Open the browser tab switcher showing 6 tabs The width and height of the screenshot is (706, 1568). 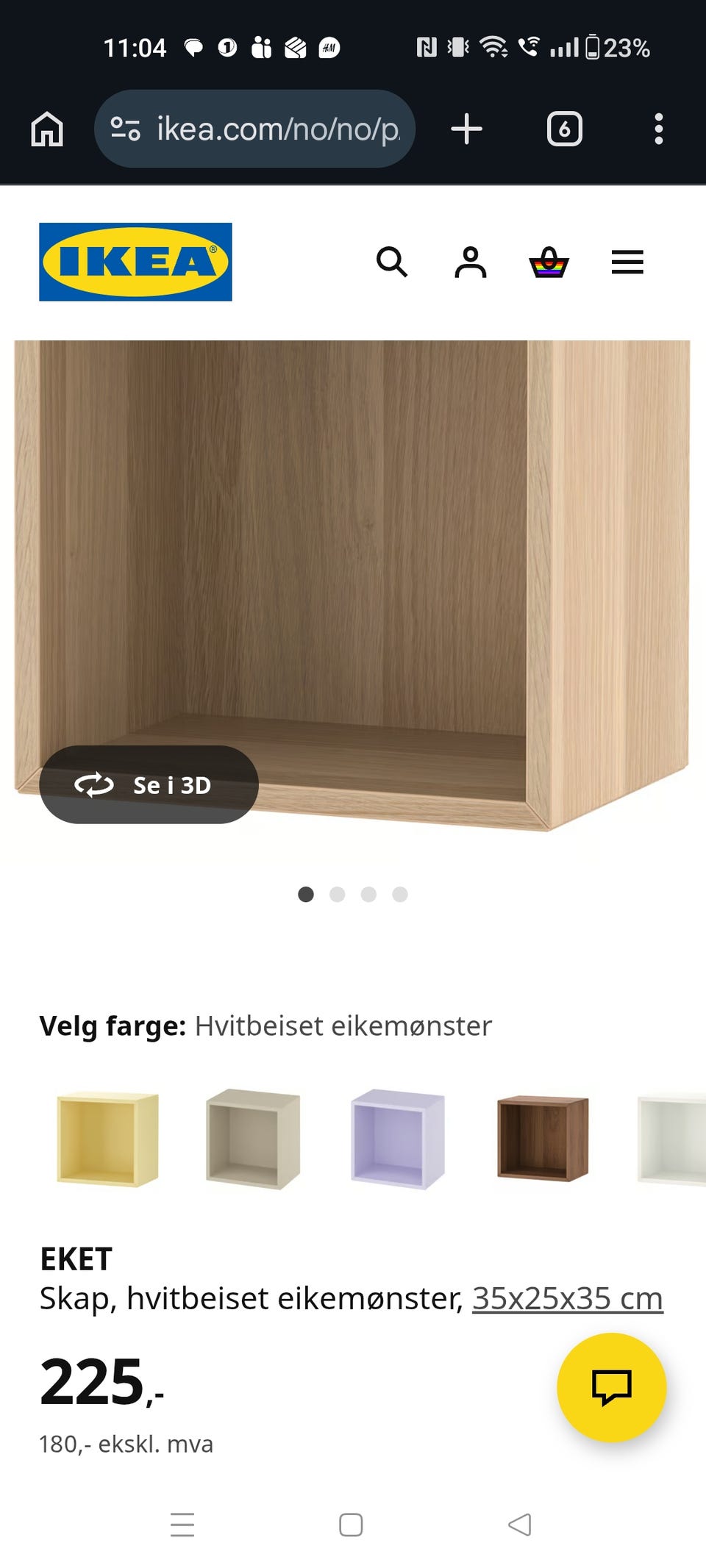(x=563, y=129)
